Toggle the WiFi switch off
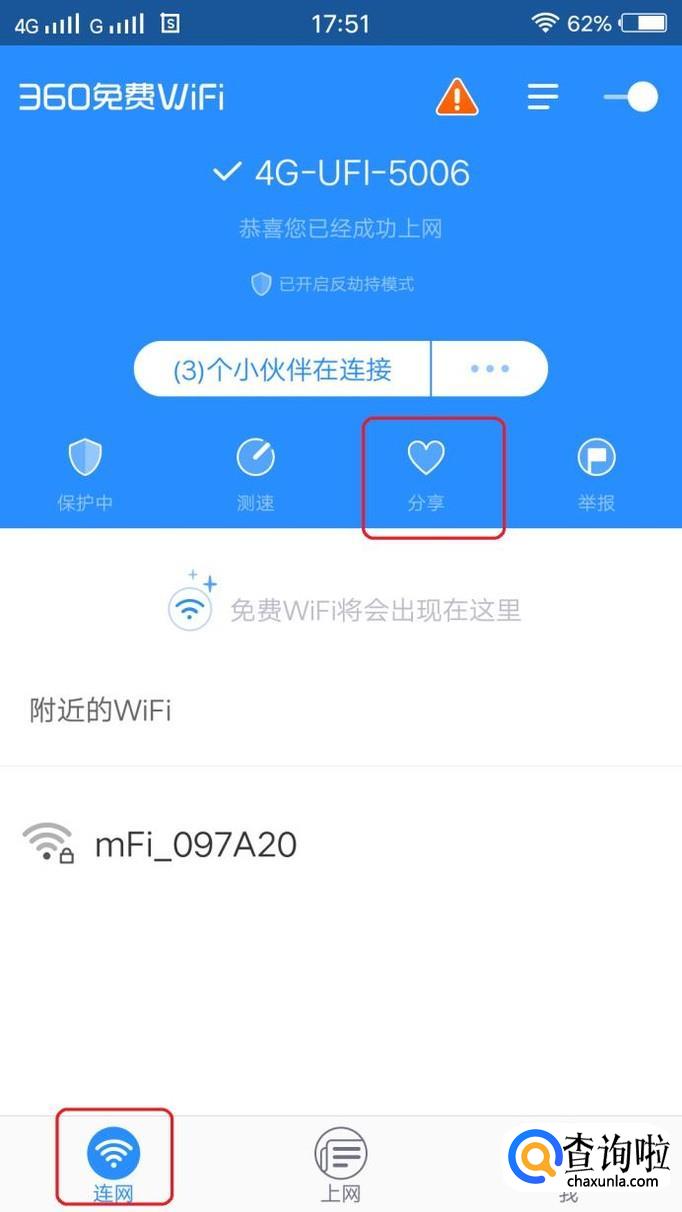The height and width of the screenshot is (1212, 682). tap(632, 97)
